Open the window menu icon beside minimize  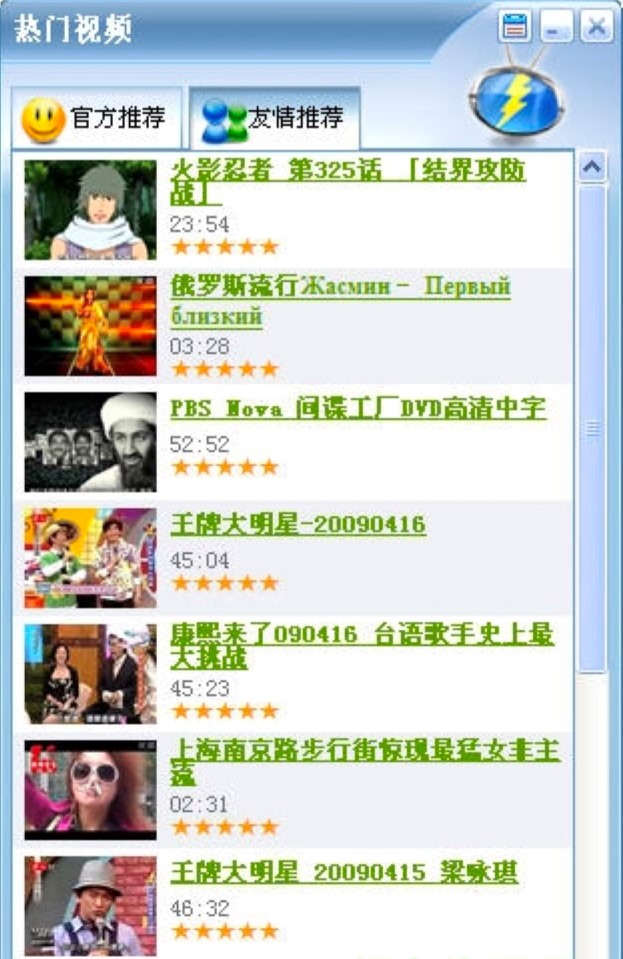point(515,27)
